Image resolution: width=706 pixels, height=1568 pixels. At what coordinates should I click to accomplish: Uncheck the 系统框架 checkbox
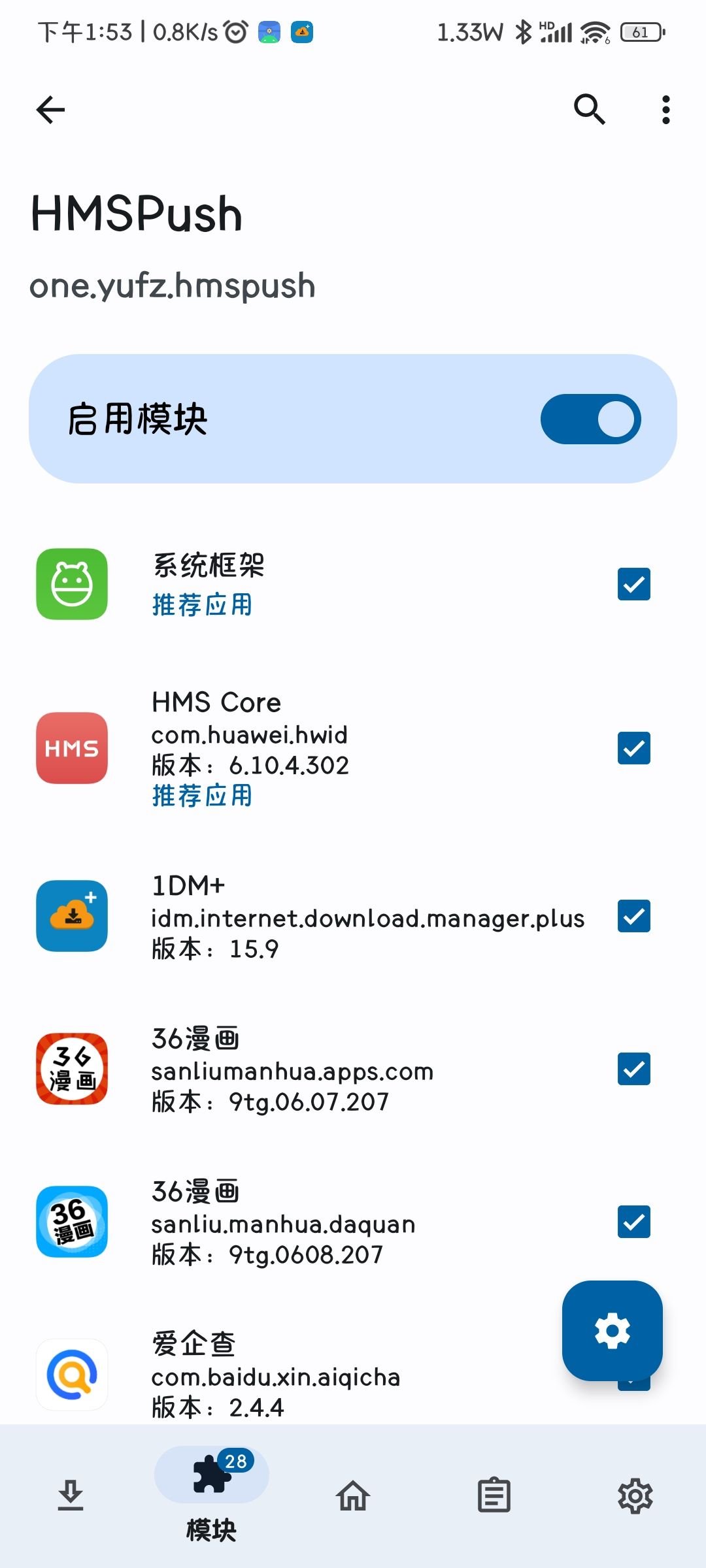[633, 584]
